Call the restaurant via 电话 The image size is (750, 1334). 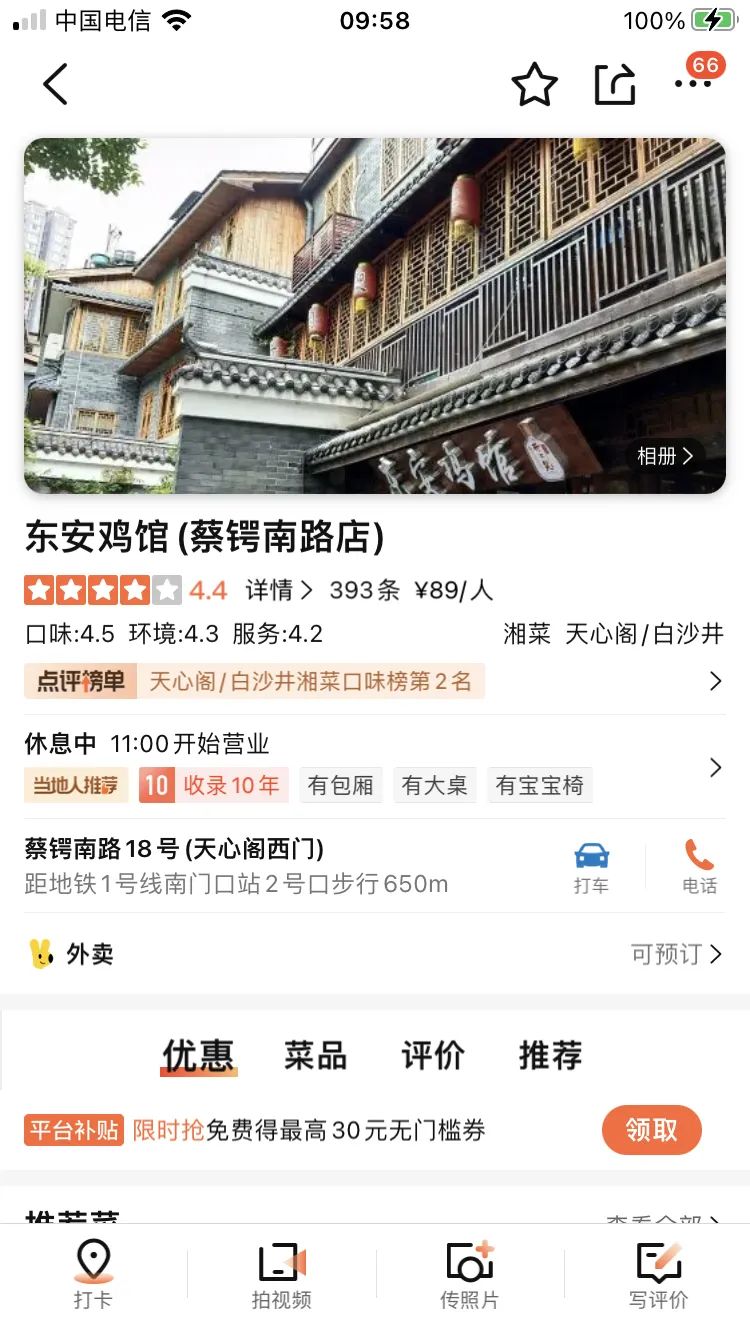(699, 867)
